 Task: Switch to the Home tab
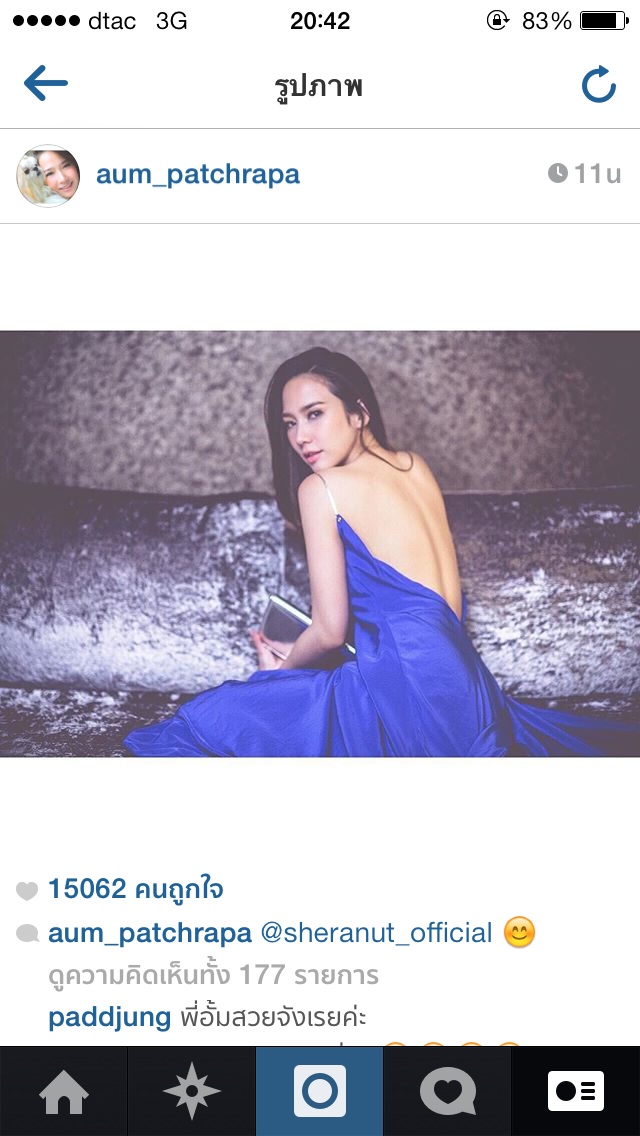pyautogui.click(x=63, y=1091)
